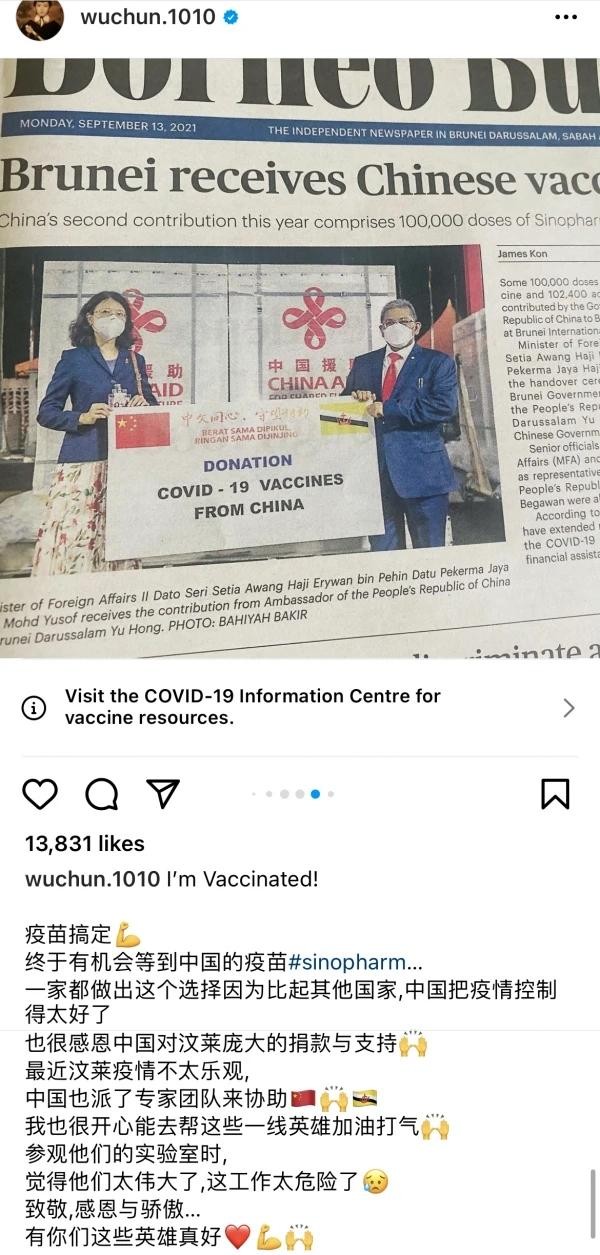Open comments via the speech bubble icon
This screenshot has height=1255, width=600.
tap(101, 794)
